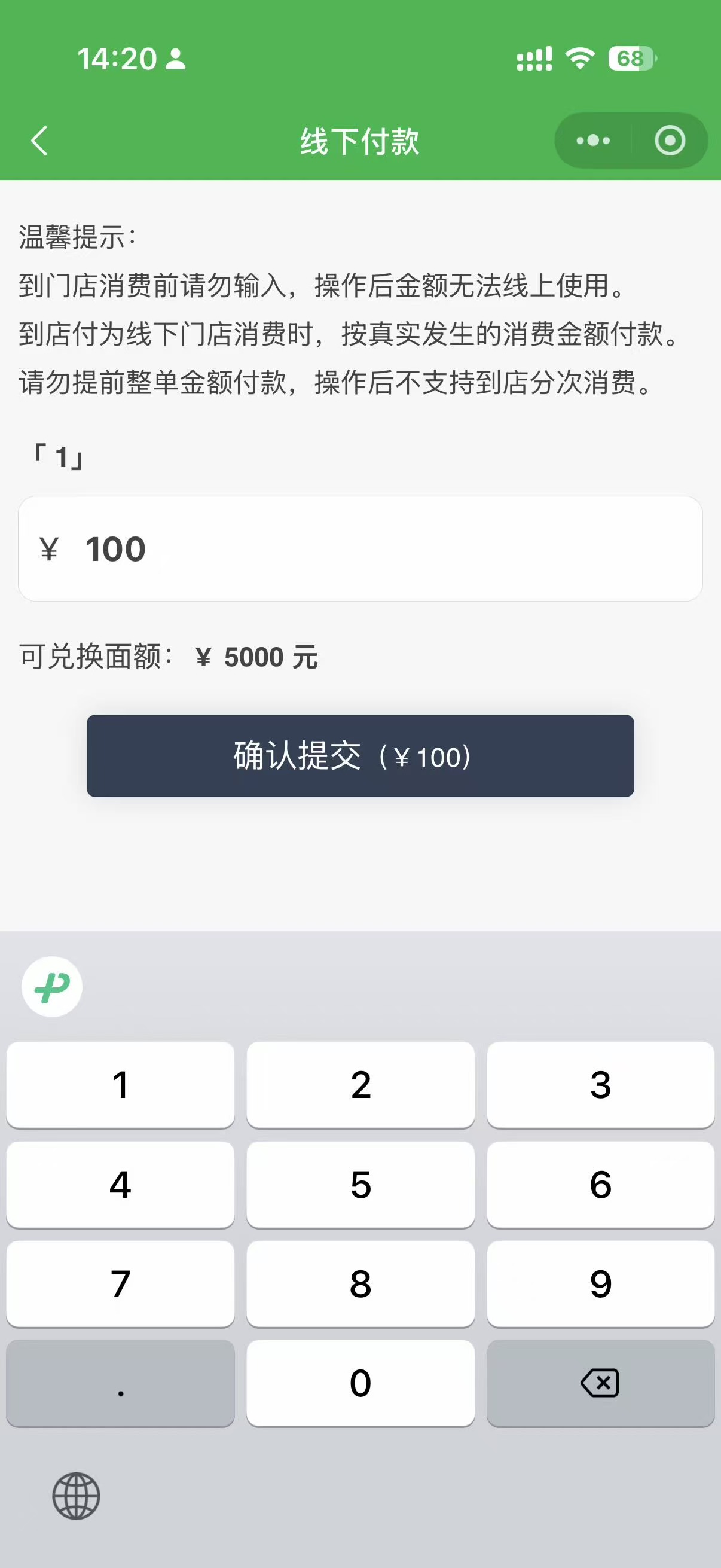Focus the ¥ 100 amount input field

pyautogui.click(x=360, y=548)
